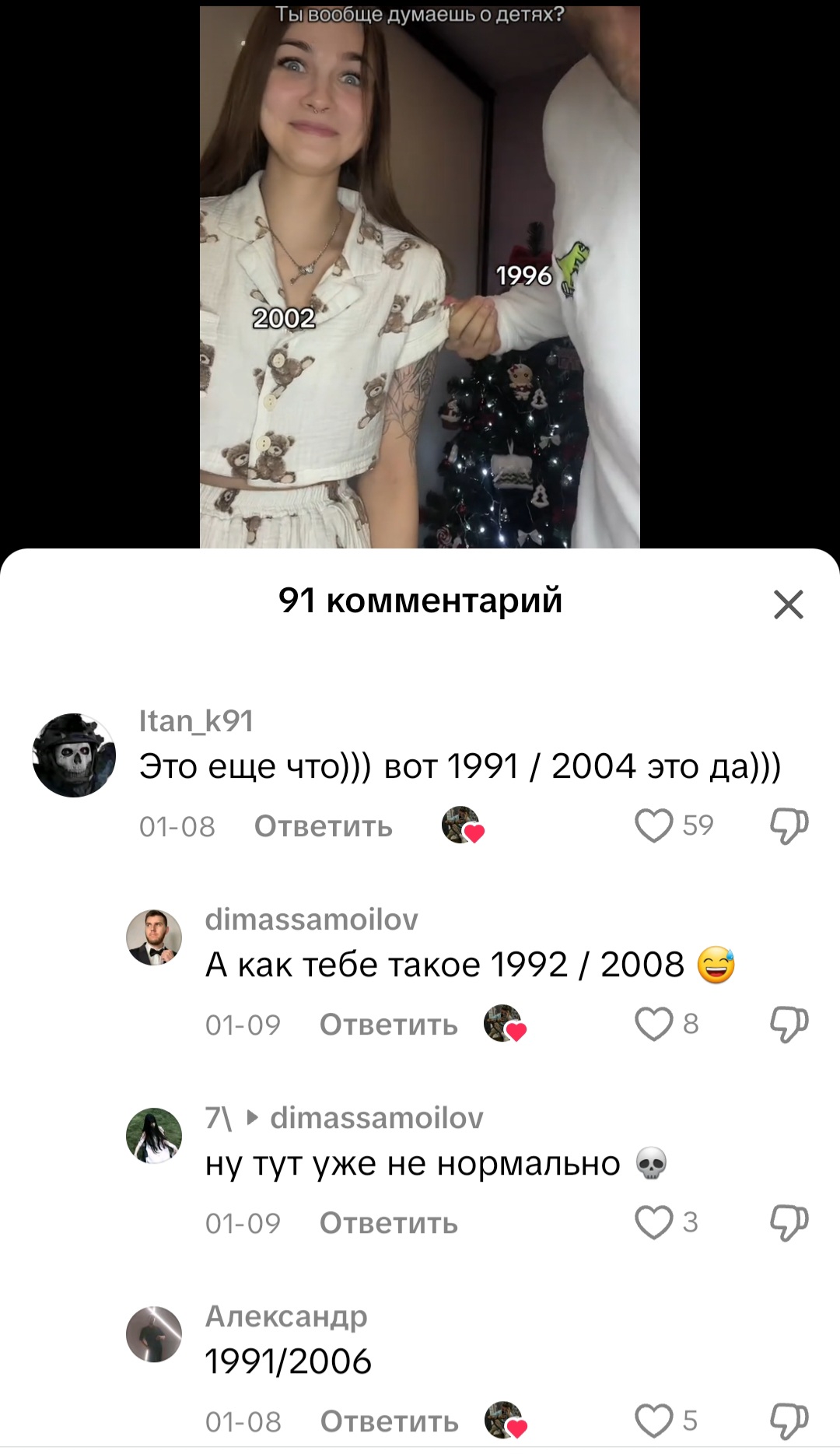840x1454 pixels.
Task: Dislike dimassamoilov's 1992 / 2008 comment
Action: pos(789,1024)
